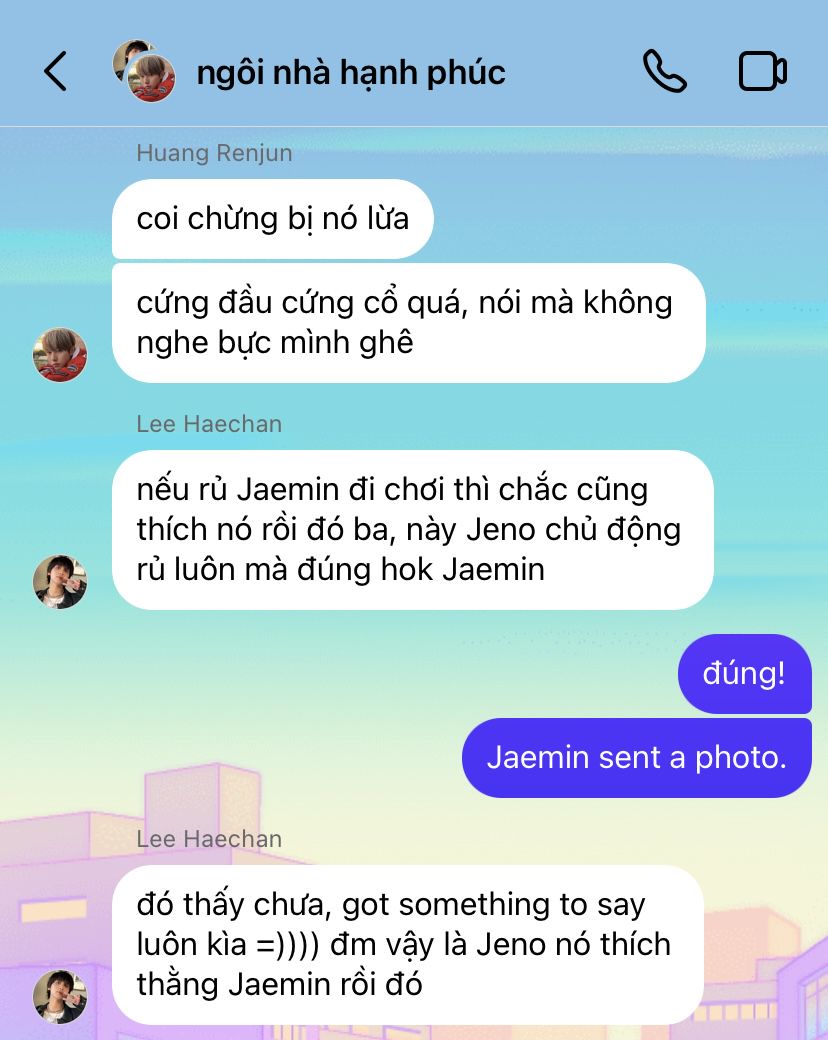
Task: Start a voice call with the group
Action: 664,72
